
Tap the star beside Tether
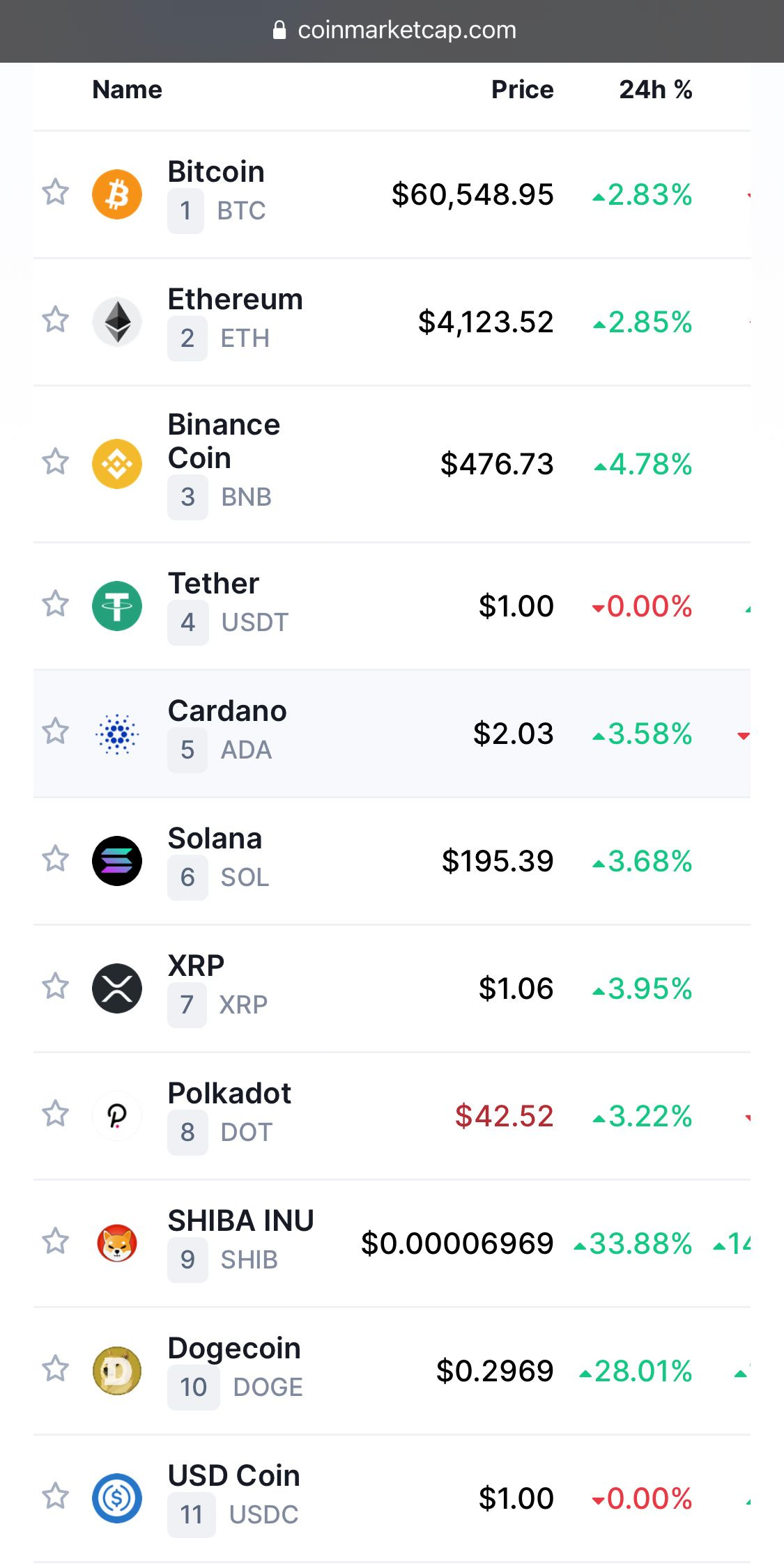55,604
